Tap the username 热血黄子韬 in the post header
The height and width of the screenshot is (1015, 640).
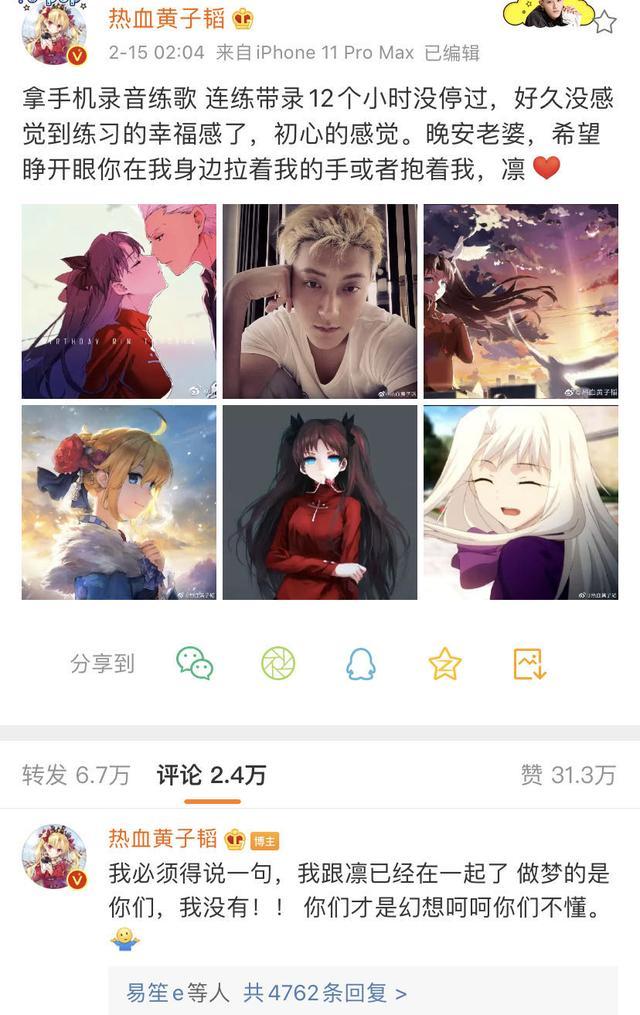167,19
